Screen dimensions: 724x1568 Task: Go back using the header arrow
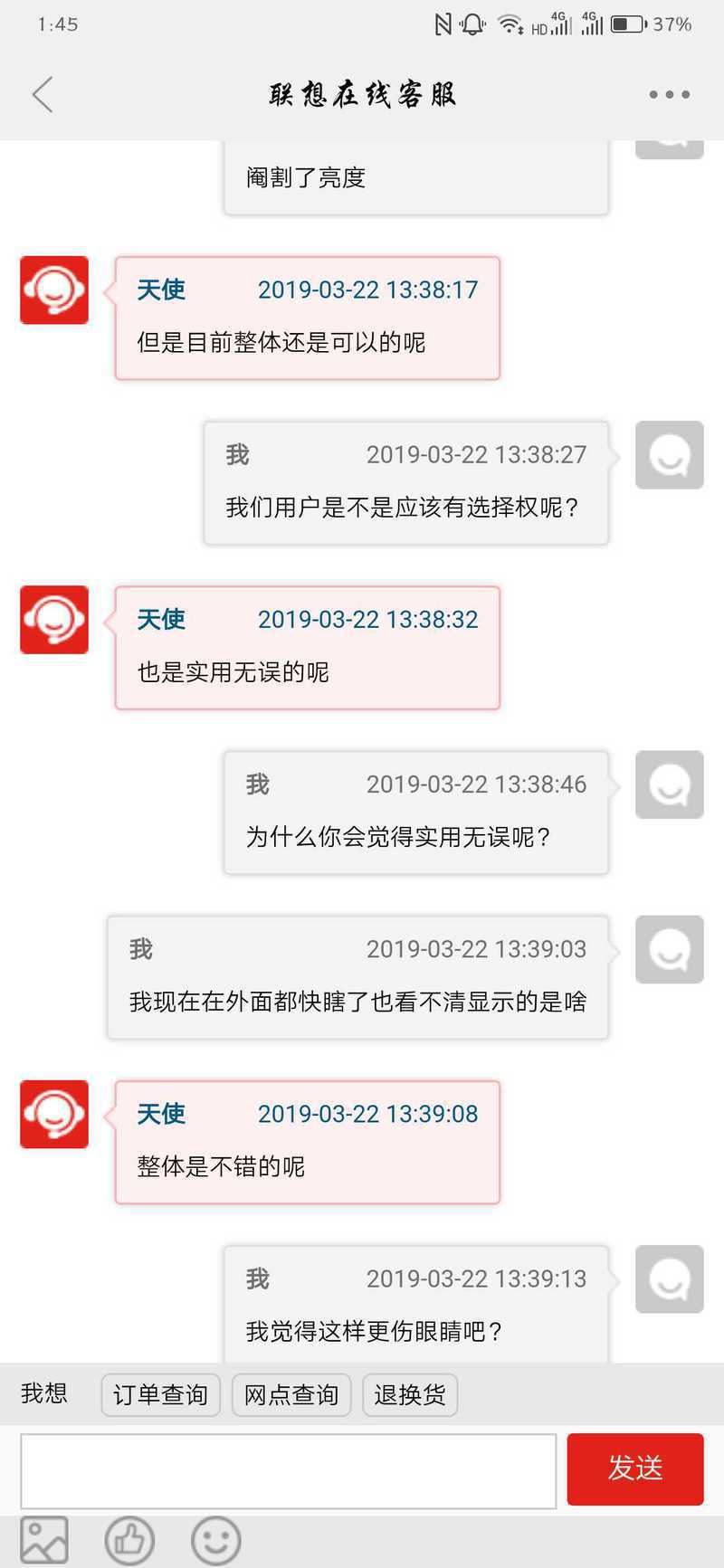click(43, 94)
